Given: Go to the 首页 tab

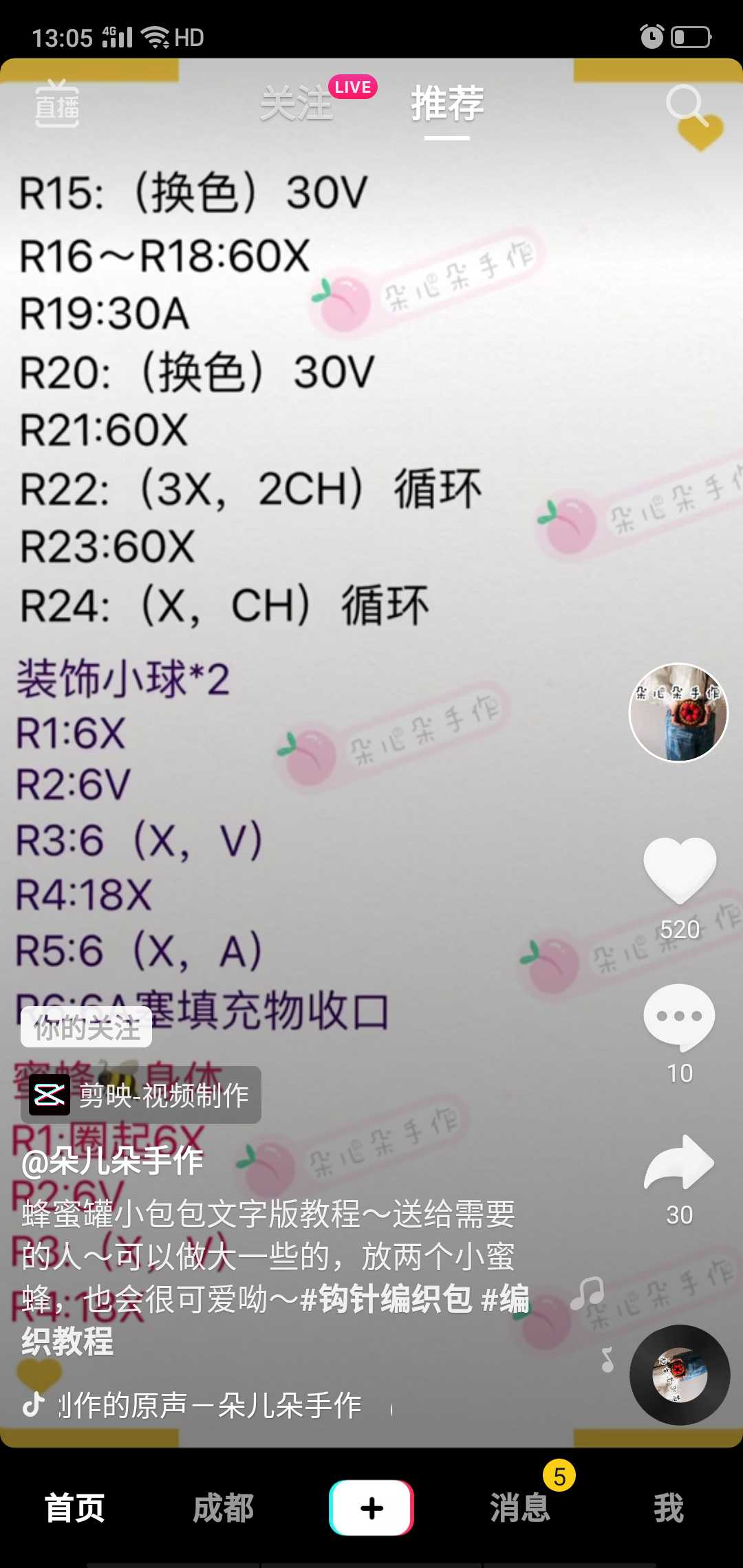Looking at the screenshot, I should (74, 1507).
